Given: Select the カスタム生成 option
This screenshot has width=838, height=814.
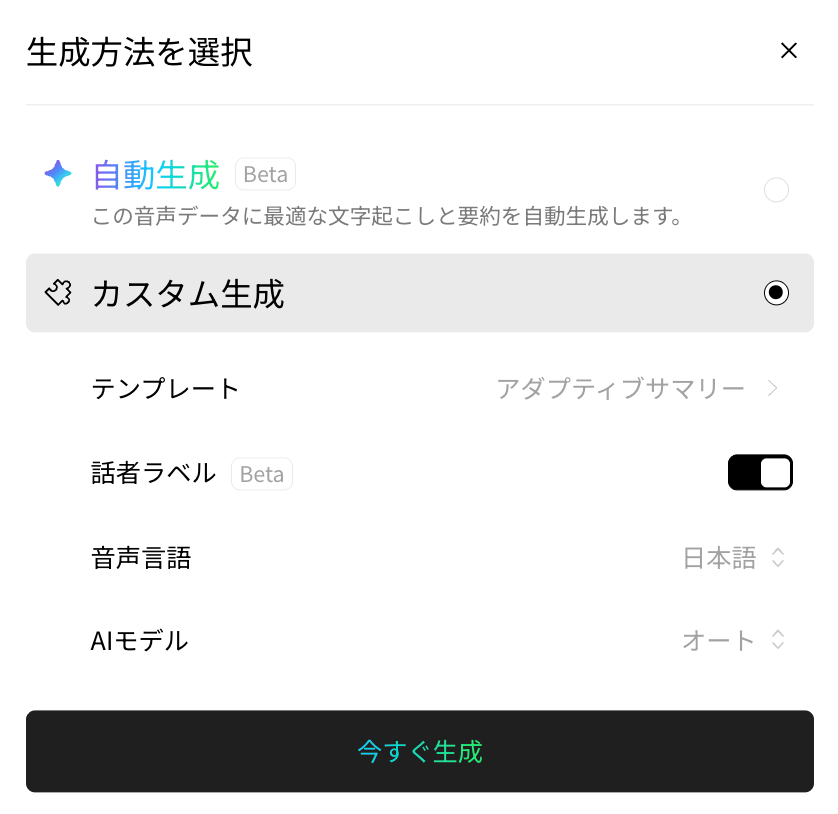Looking at the screenshot, I should 776,293.
